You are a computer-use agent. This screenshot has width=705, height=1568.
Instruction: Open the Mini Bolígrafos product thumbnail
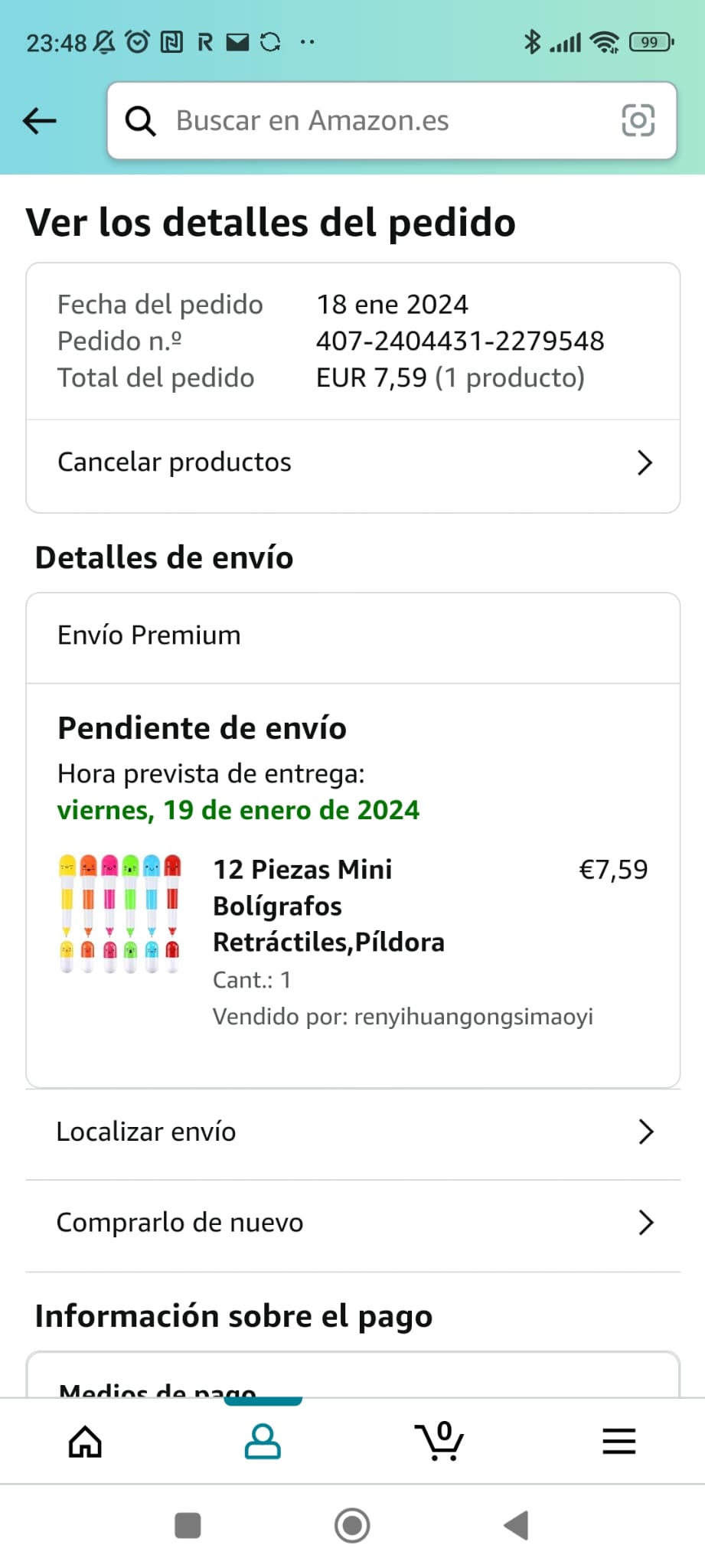tap(120, 913)
